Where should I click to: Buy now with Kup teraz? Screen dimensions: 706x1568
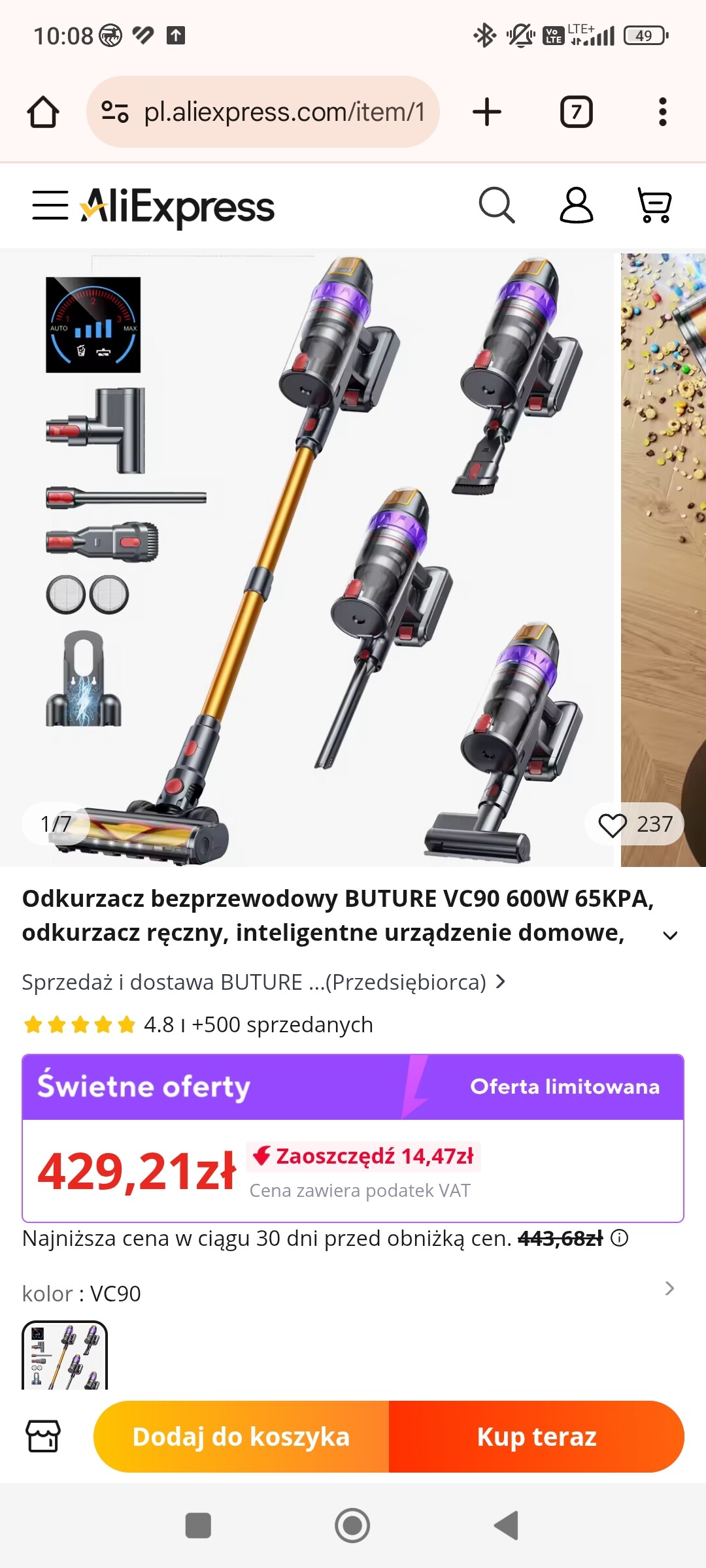537,1437
